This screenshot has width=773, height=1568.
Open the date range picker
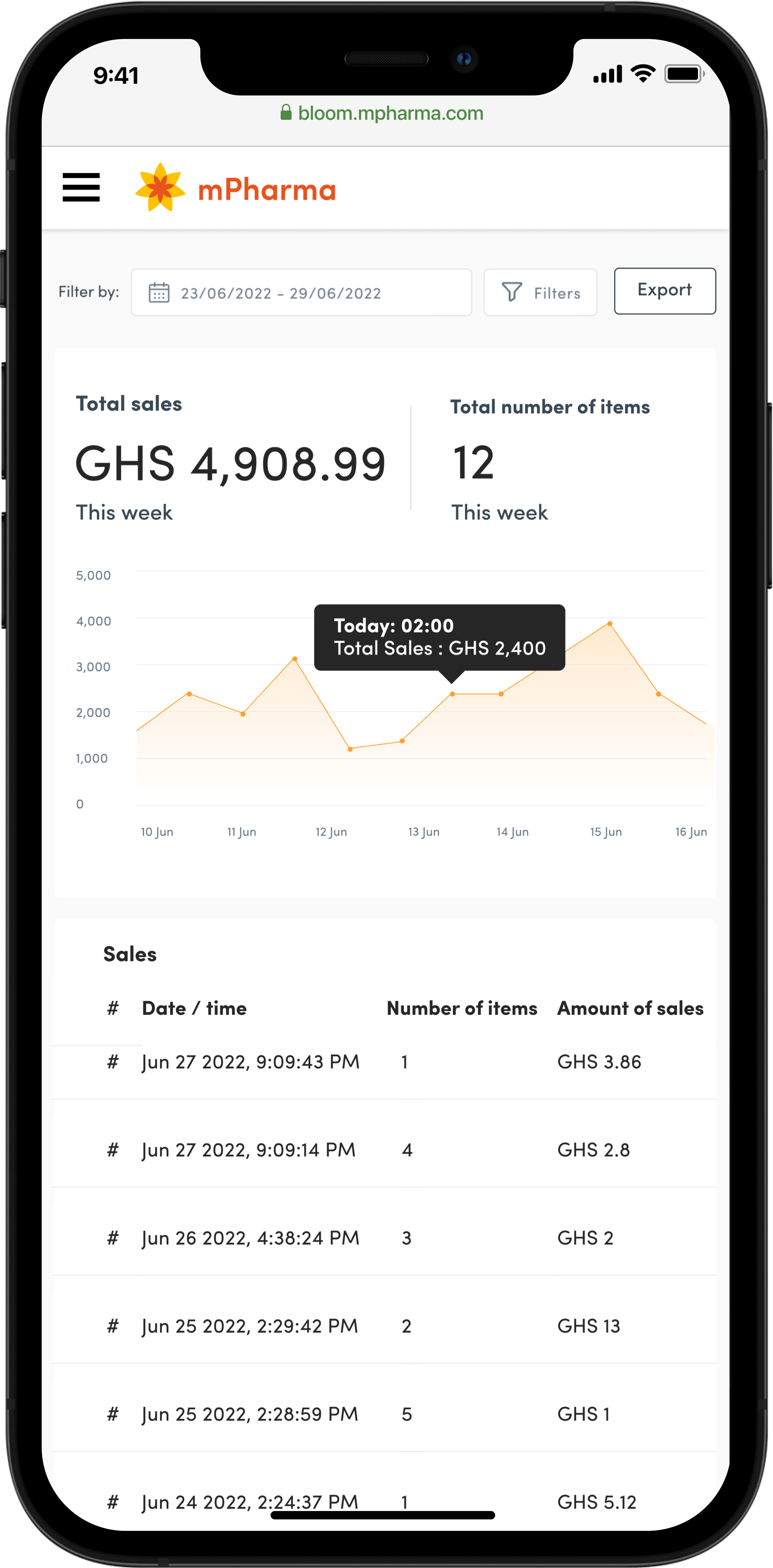click(x=301, y=293)
